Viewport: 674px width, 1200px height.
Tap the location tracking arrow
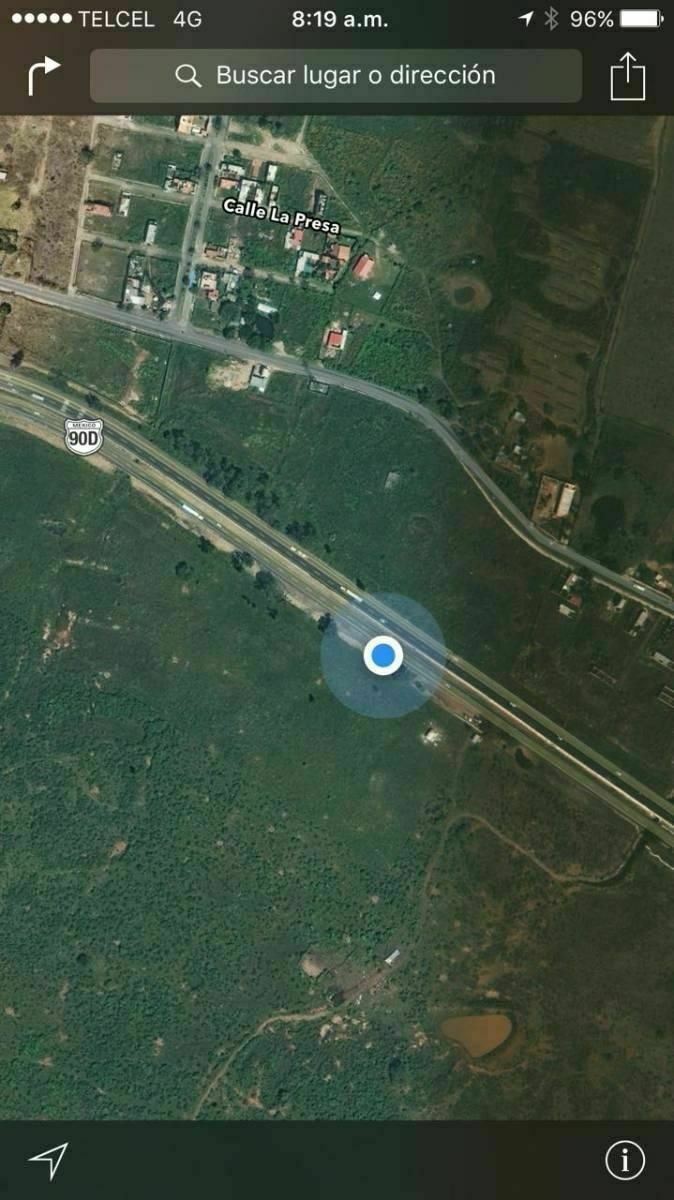tap(47, 1160)
